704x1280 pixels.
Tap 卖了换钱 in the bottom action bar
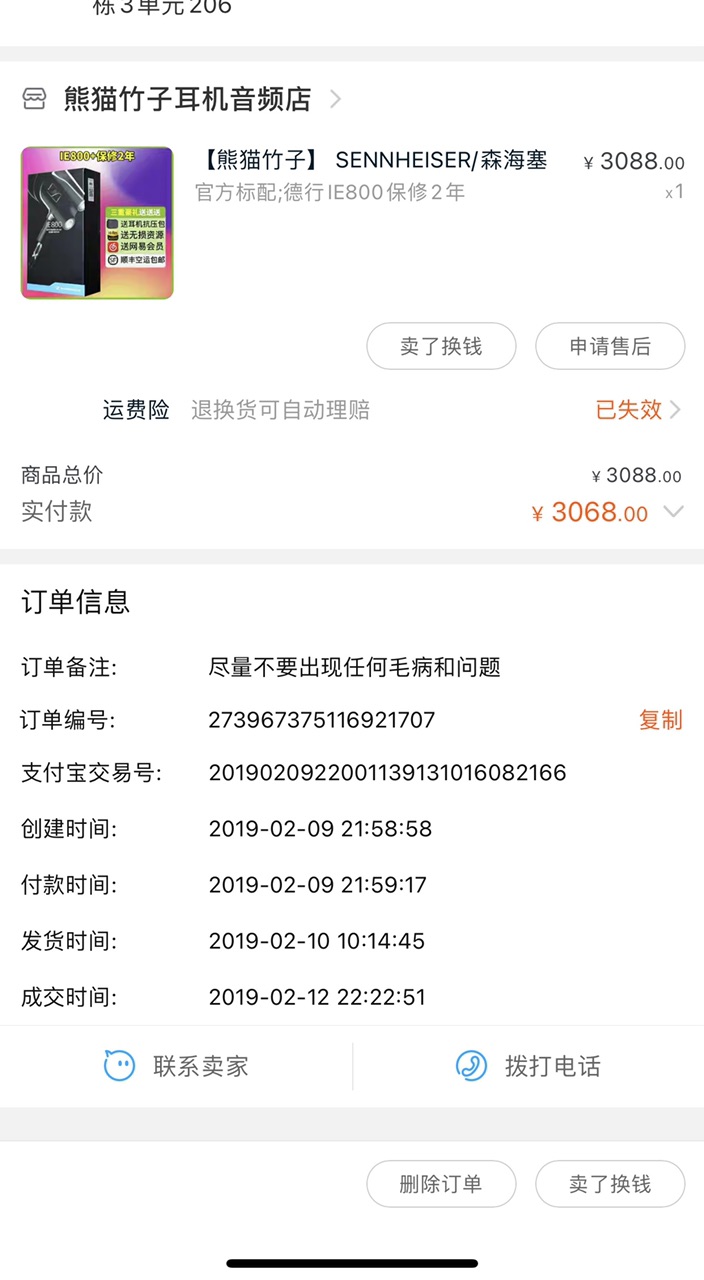click(x=610, y=1184)
